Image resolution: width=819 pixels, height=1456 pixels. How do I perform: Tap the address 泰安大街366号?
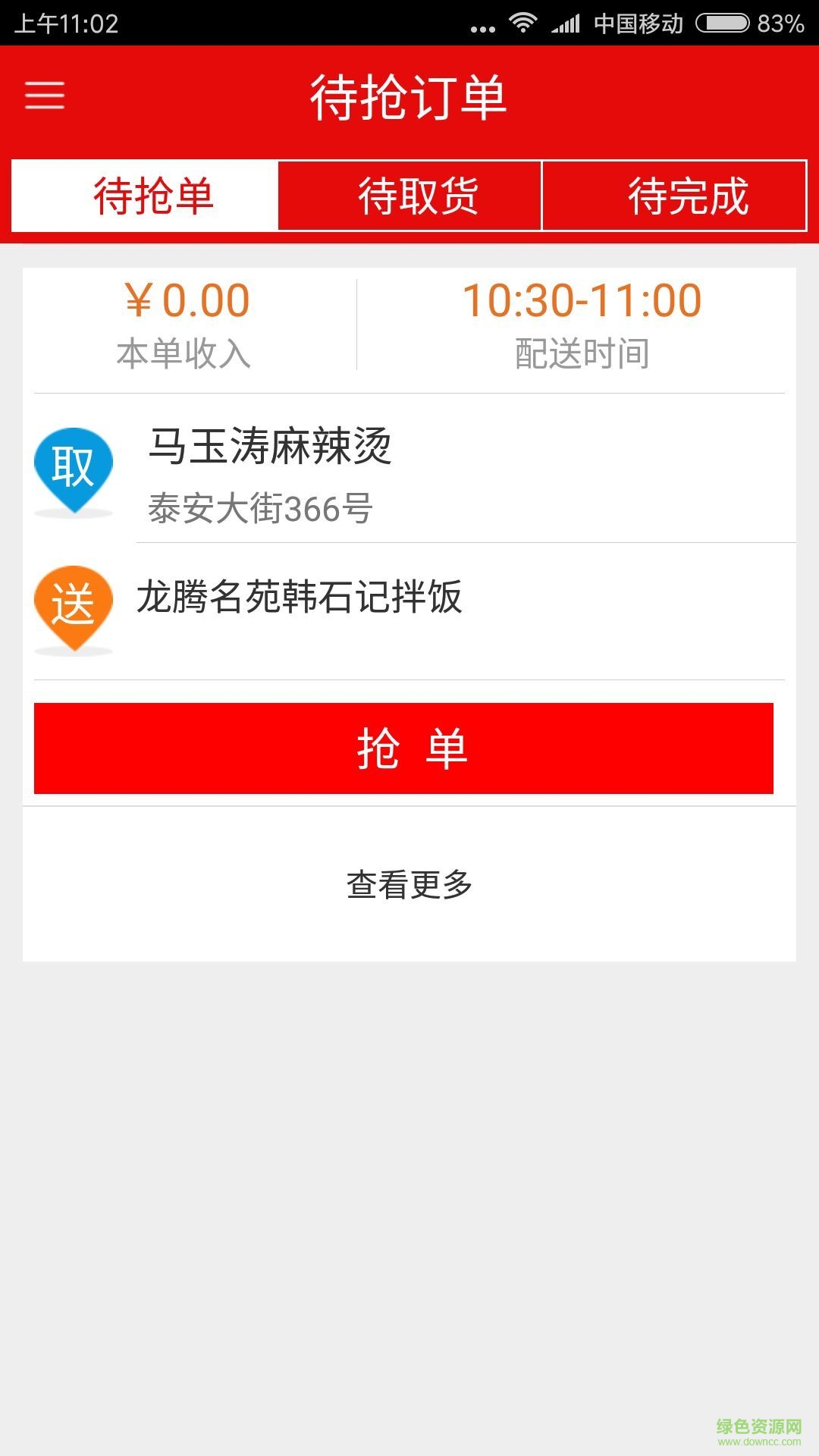coord(262,510)
